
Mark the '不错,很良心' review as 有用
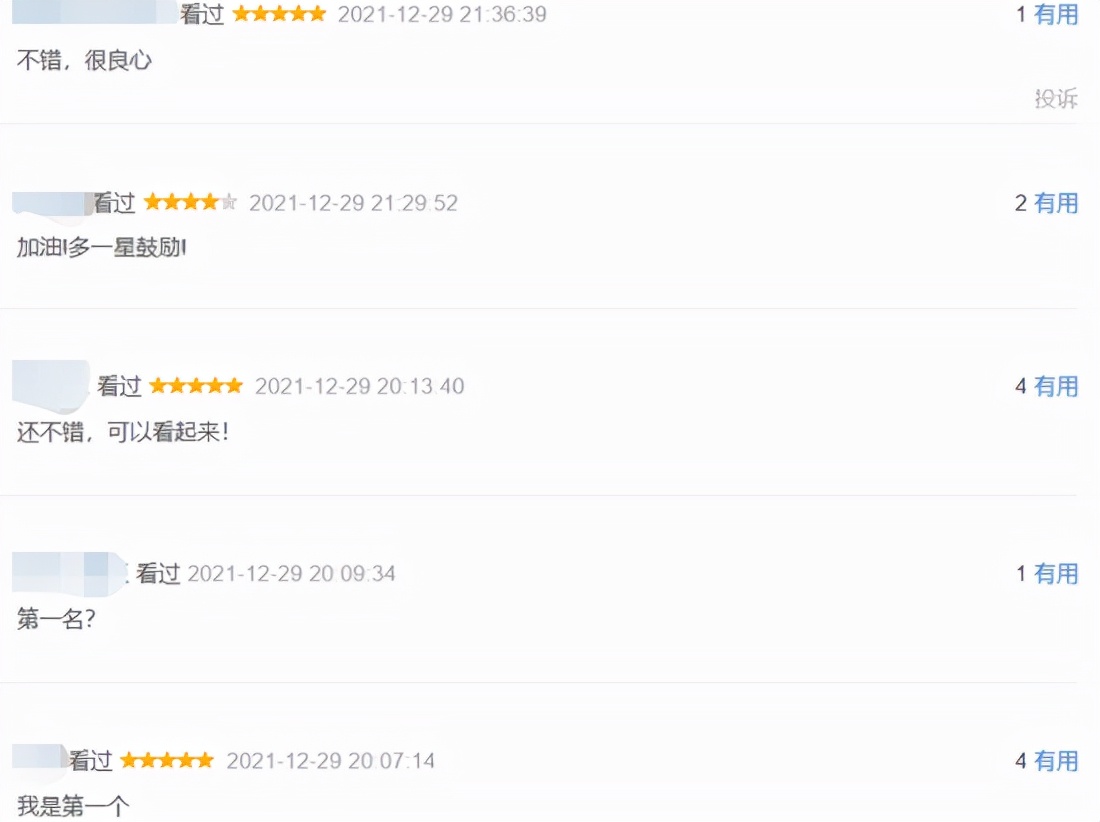(x=1056, y=15)
